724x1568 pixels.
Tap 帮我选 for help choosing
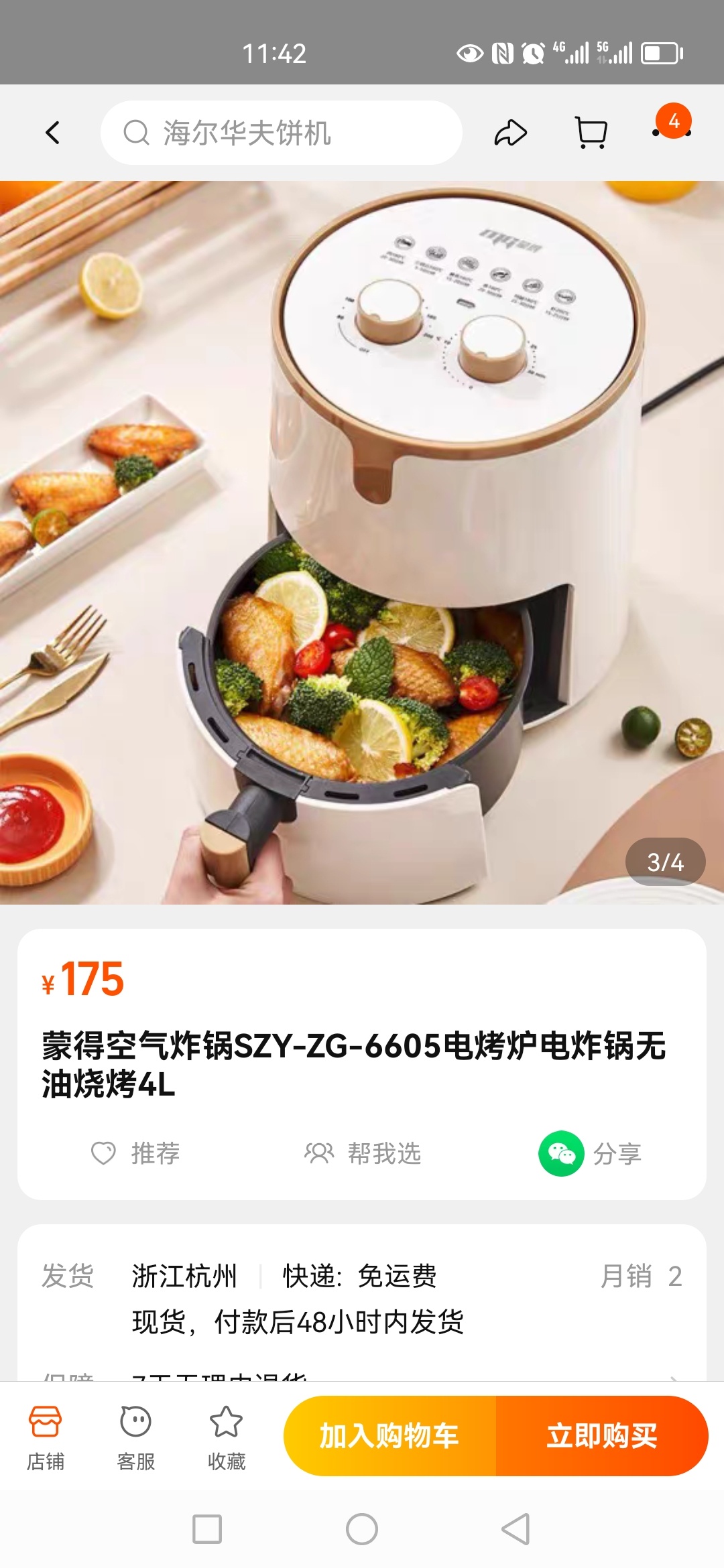pos(363,1153)
